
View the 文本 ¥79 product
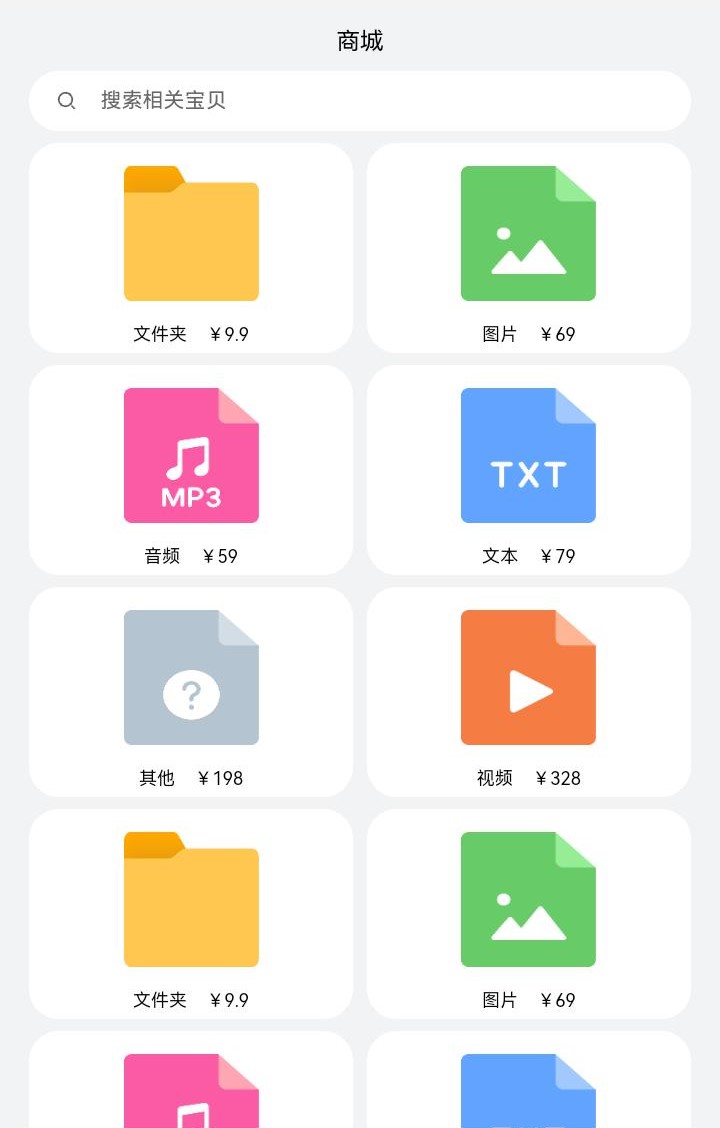pyautogui.click(x=528, y=470)
